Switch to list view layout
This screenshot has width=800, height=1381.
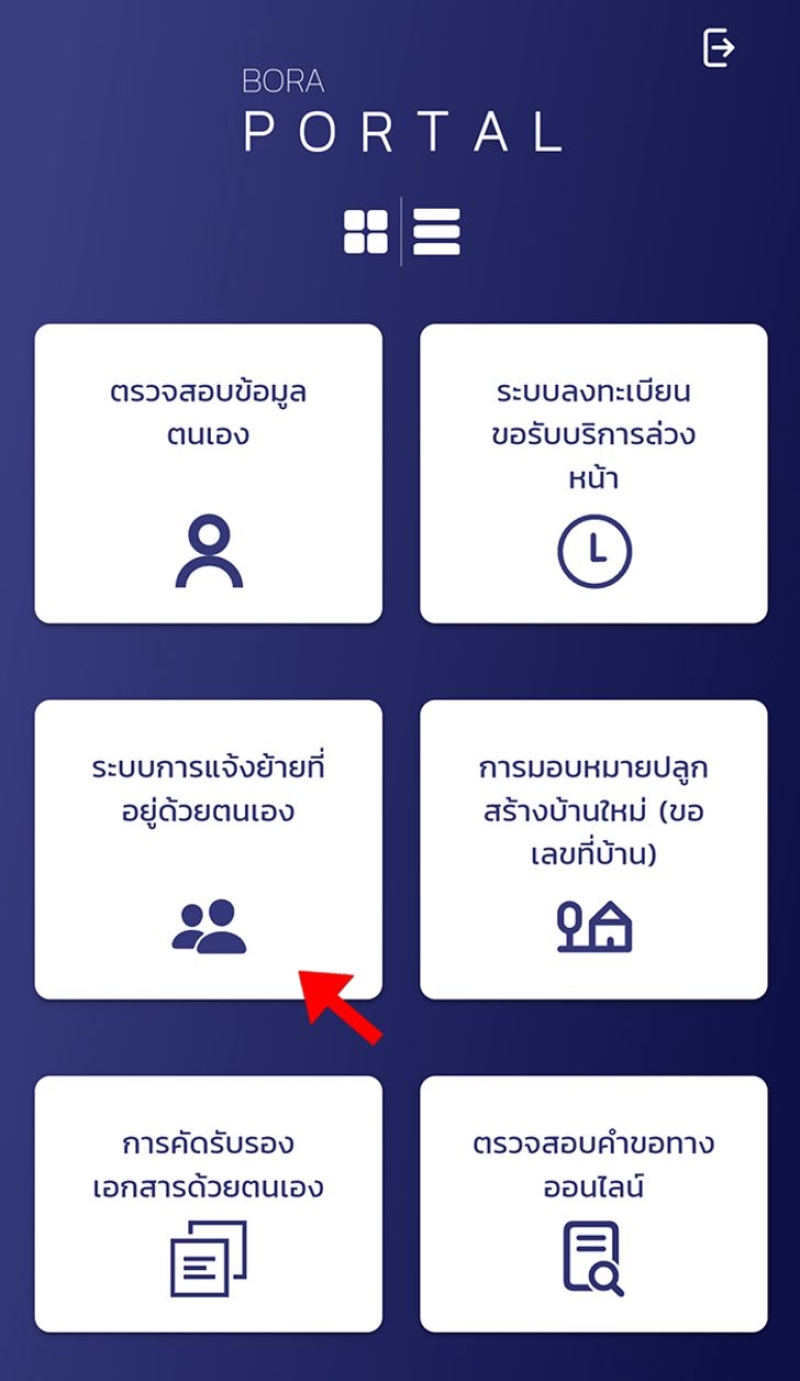coord(437,232)
